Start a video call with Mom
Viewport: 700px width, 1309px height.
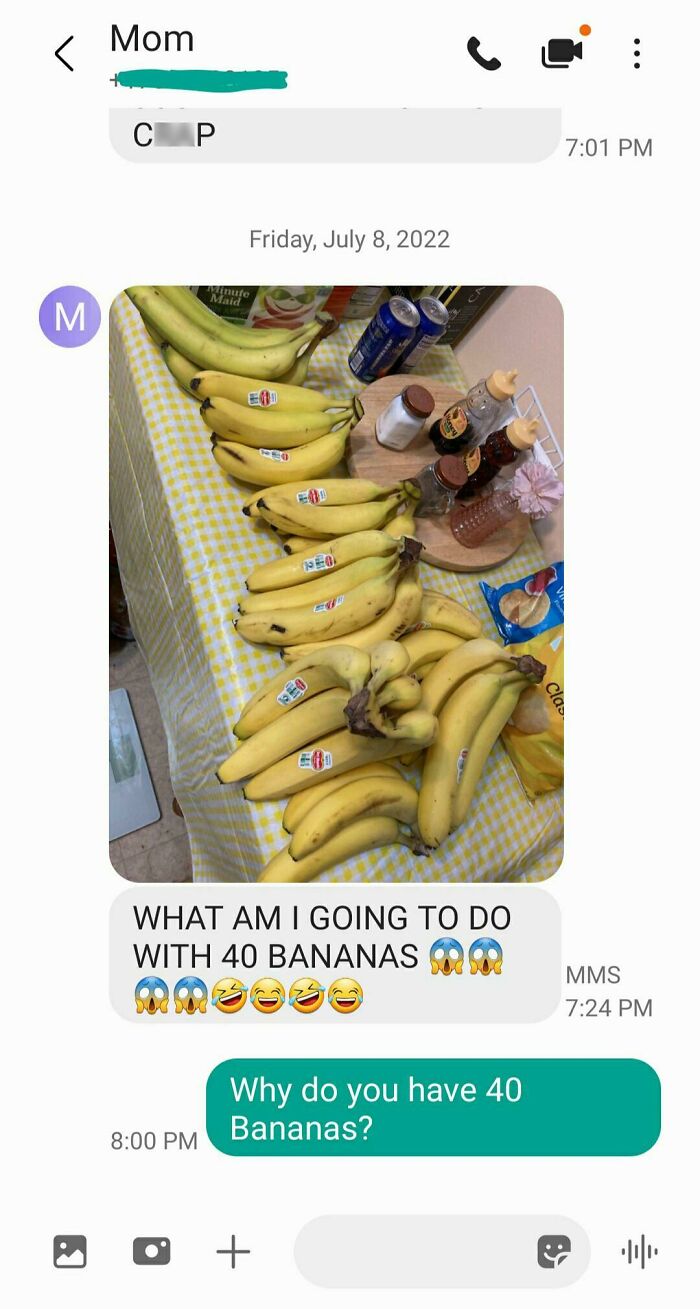(562, 54)
